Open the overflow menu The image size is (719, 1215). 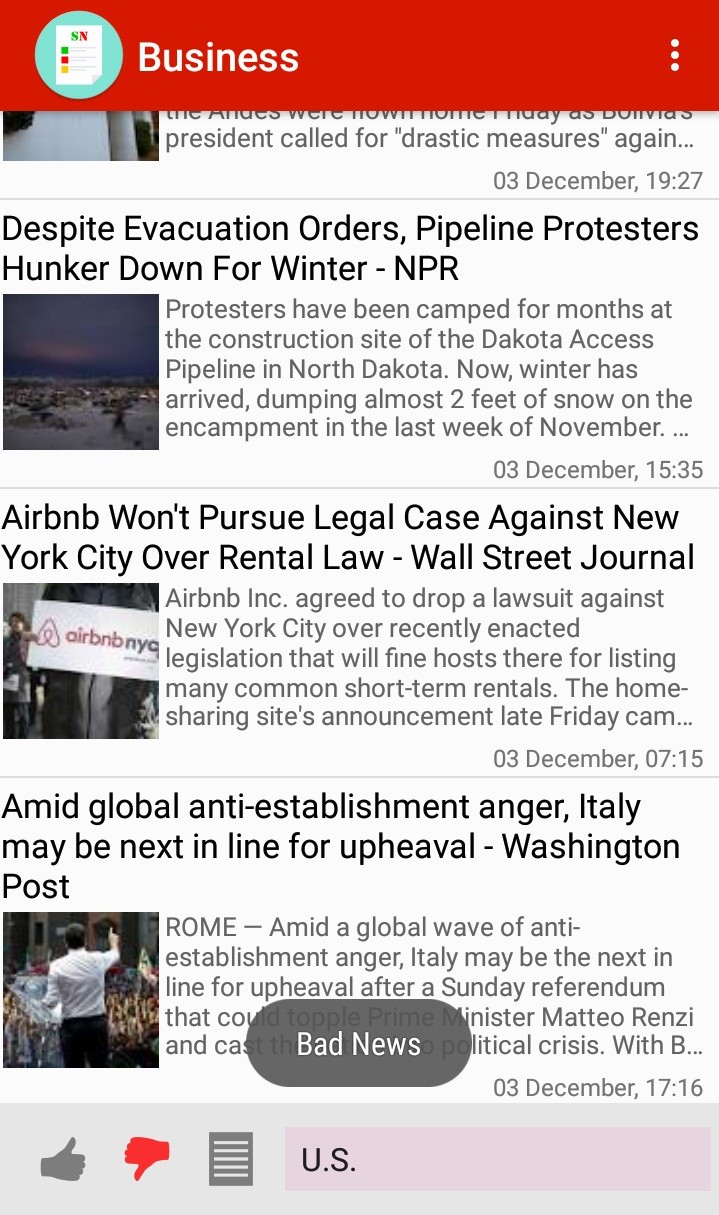[676, 56]
